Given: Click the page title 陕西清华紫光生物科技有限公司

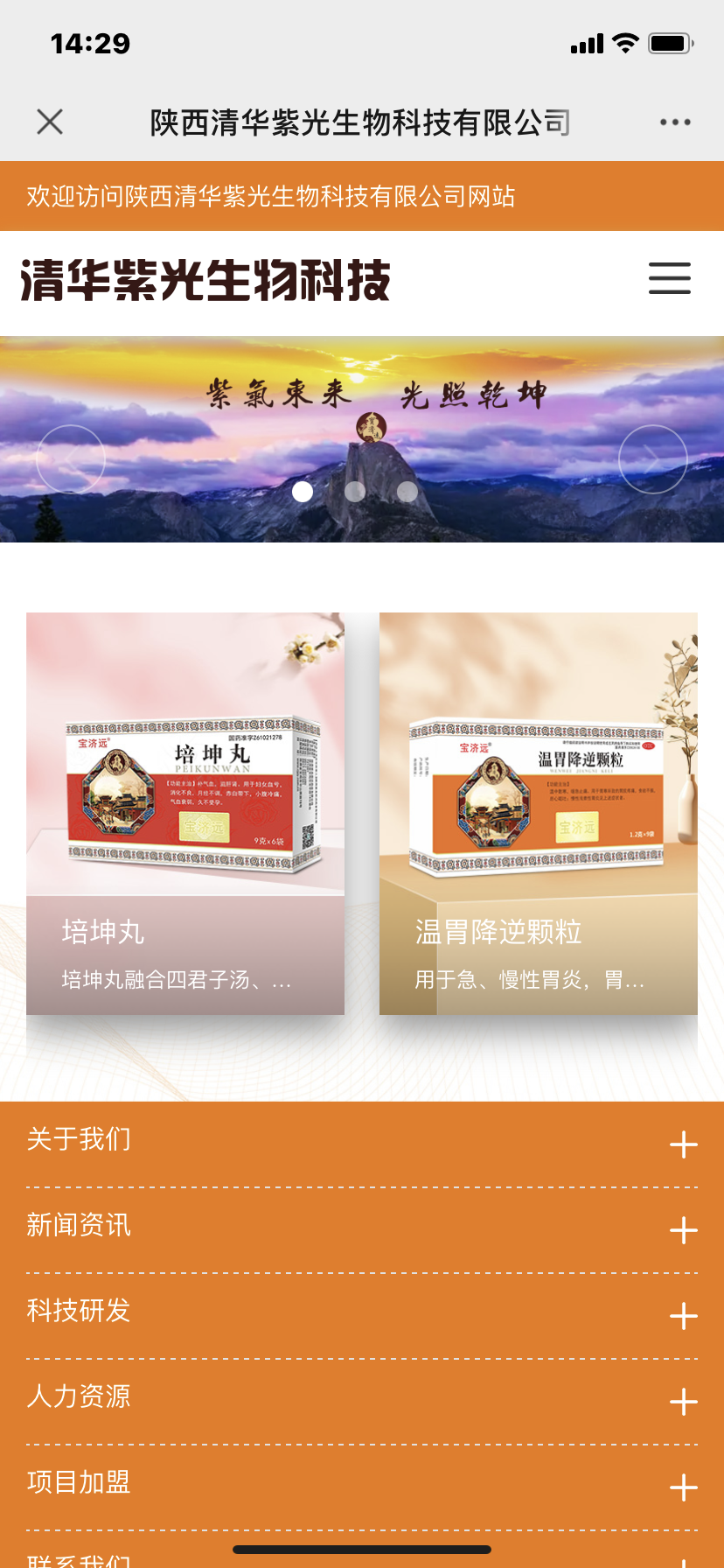Looking at the screenshot, I should 359,122.
